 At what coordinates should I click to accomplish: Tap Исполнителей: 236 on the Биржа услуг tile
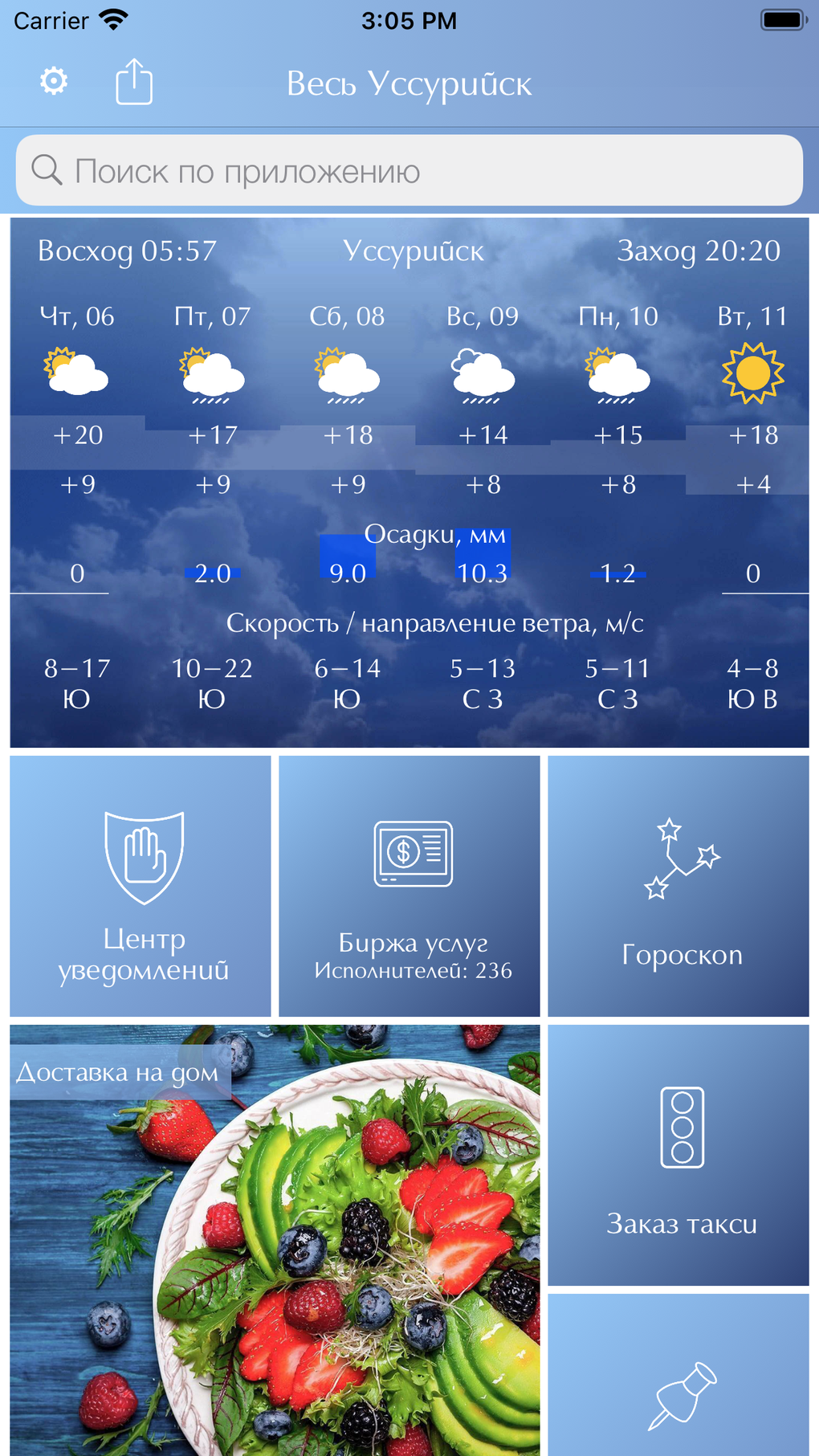(413, 971)
